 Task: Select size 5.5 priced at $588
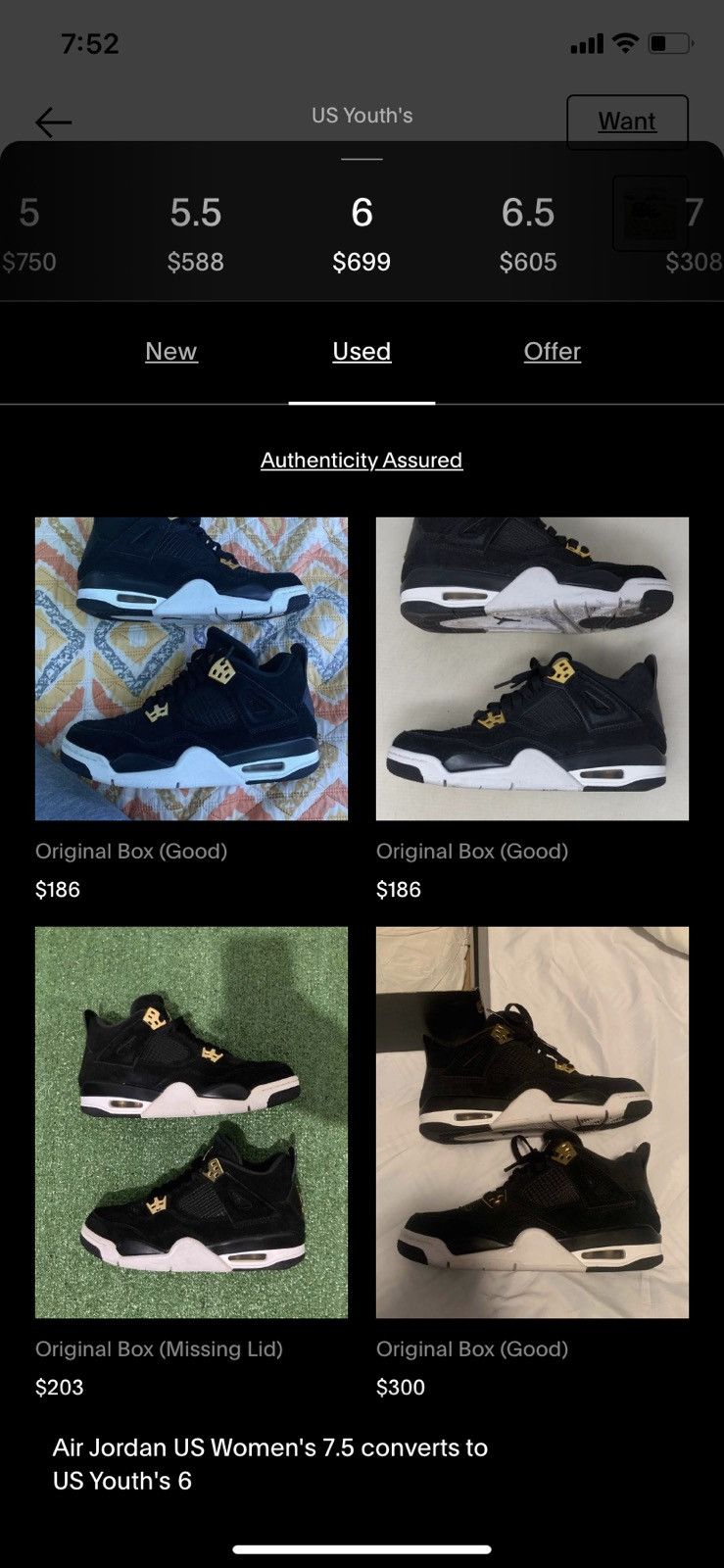tap(195, 233)
